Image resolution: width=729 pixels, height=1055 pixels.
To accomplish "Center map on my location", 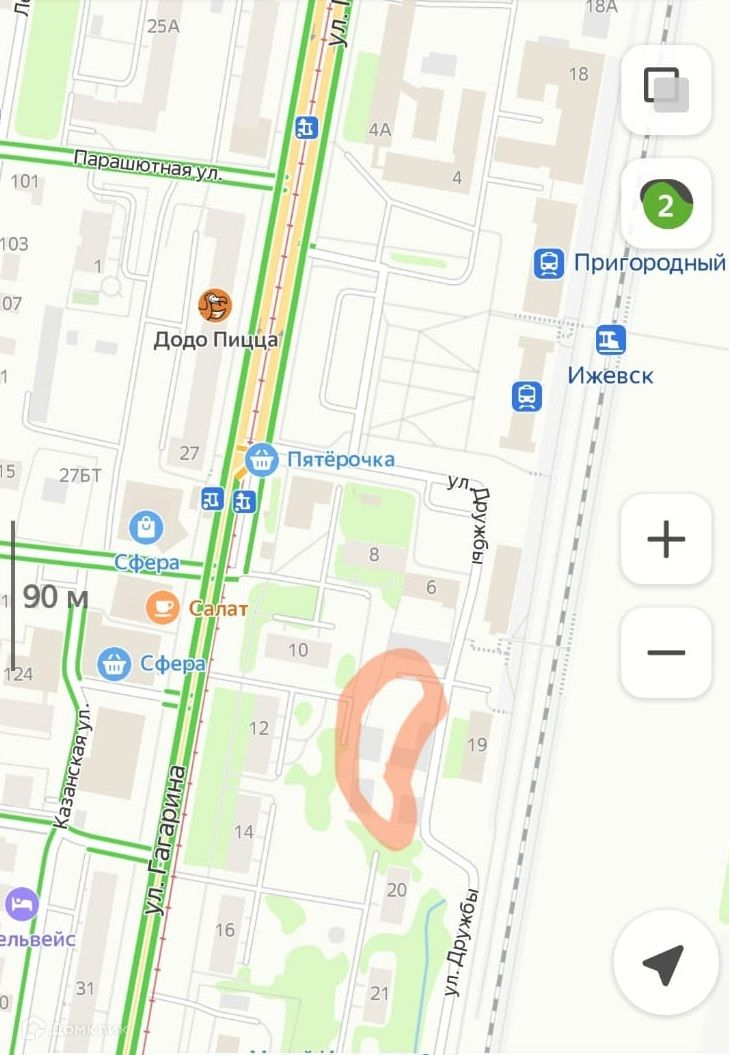I will coord(665,963).
